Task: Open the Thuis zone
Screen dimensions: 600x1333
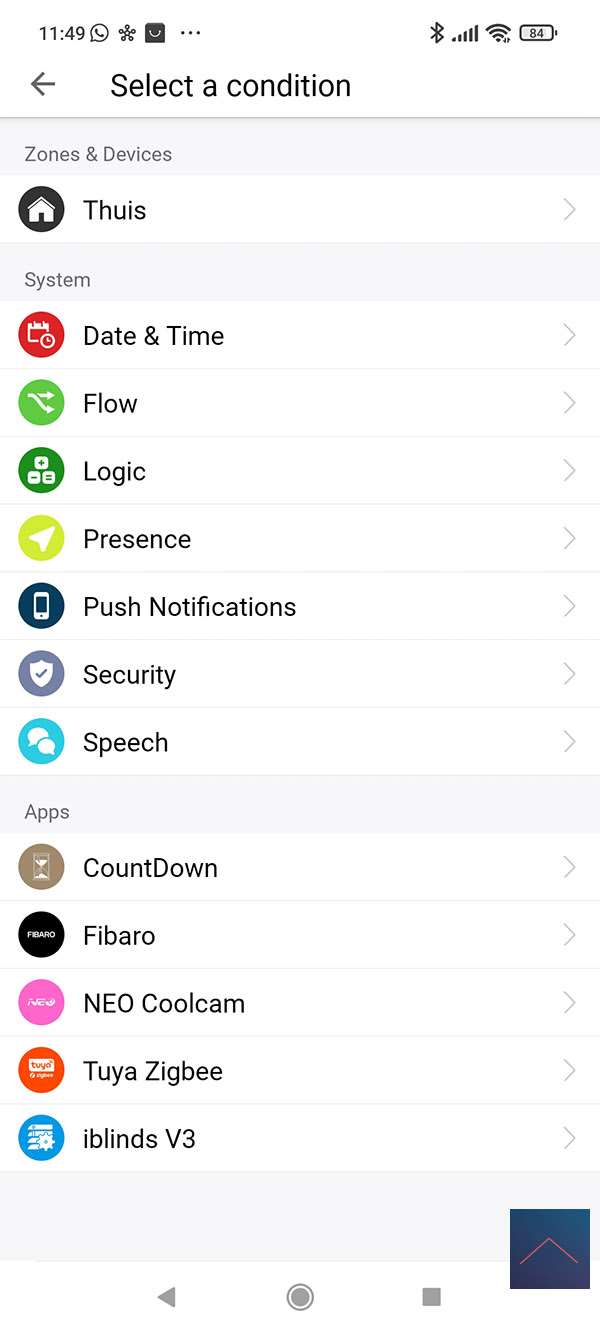Action: [x=300, y=210]
